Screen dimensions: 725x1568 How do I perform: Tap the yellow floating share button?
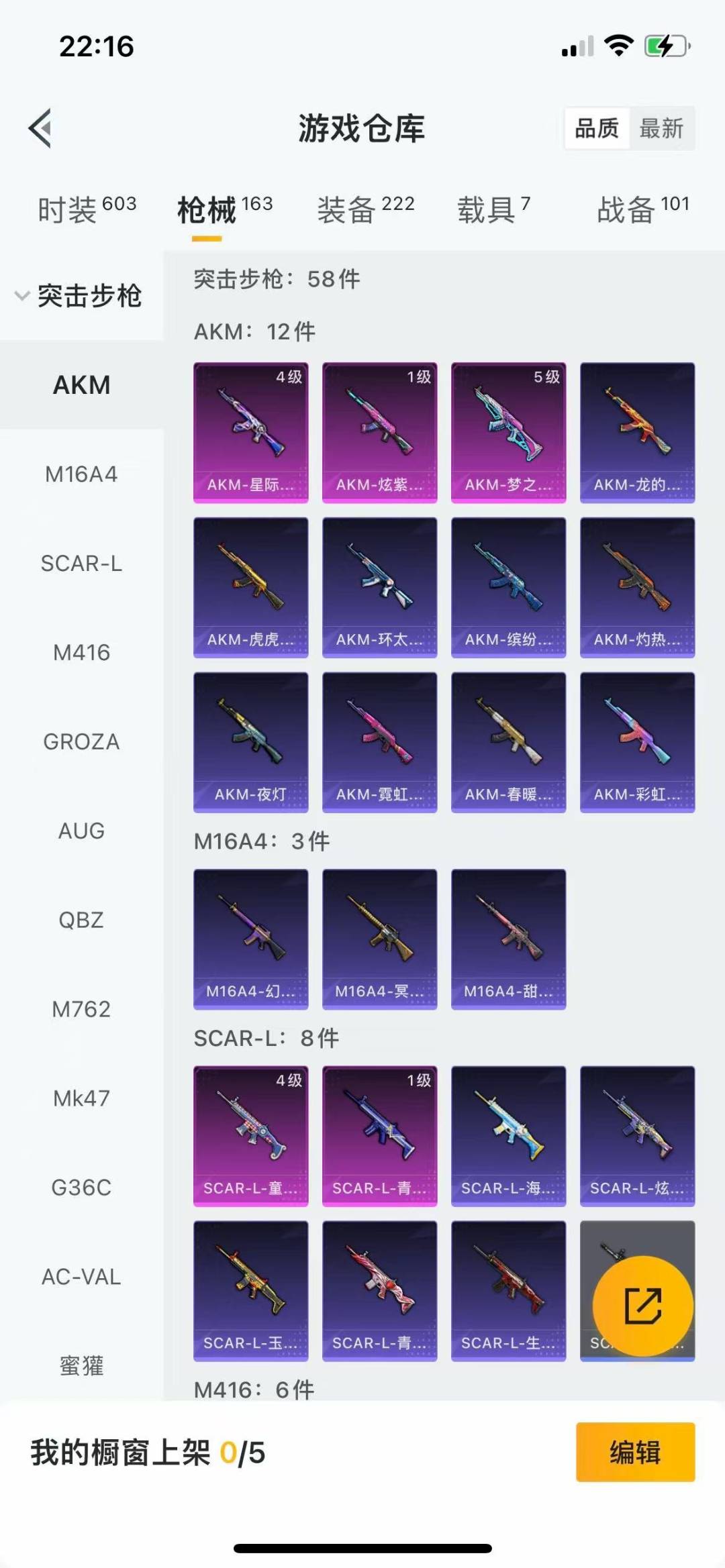click(643, 1306)
